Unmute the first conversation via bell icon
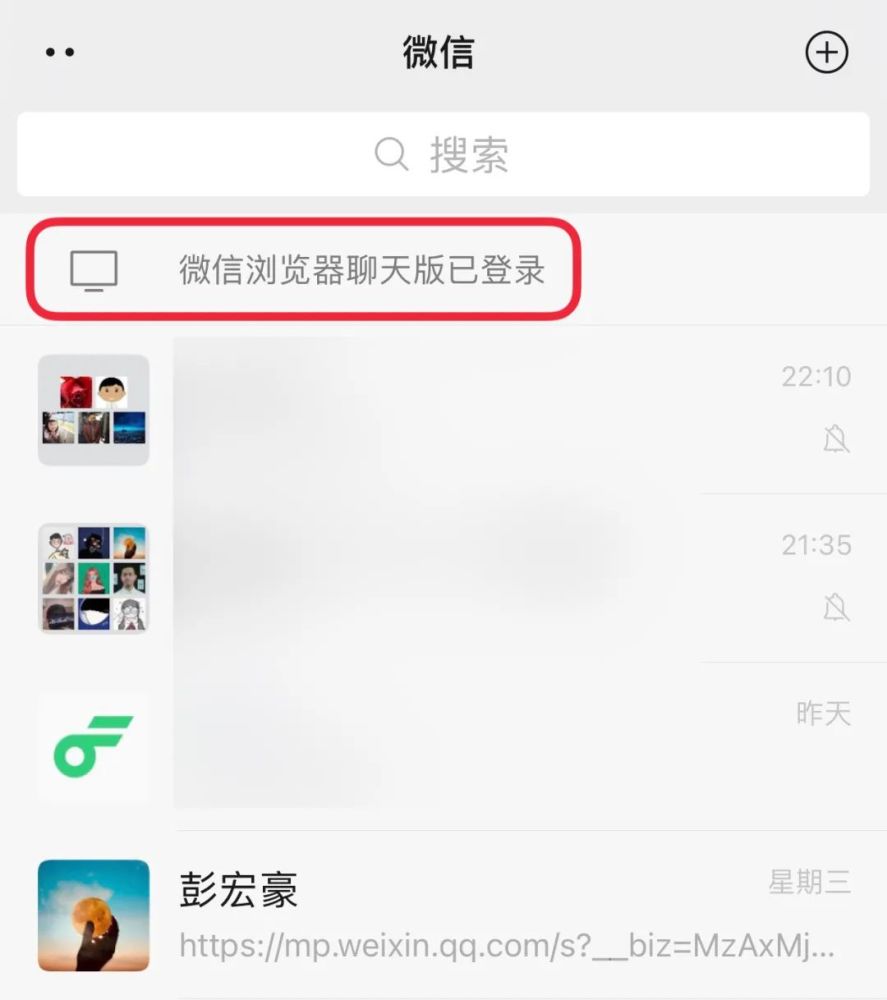The width and height of the screenshot is (887, 1000). pyautogui.click(x=835, y=439)
